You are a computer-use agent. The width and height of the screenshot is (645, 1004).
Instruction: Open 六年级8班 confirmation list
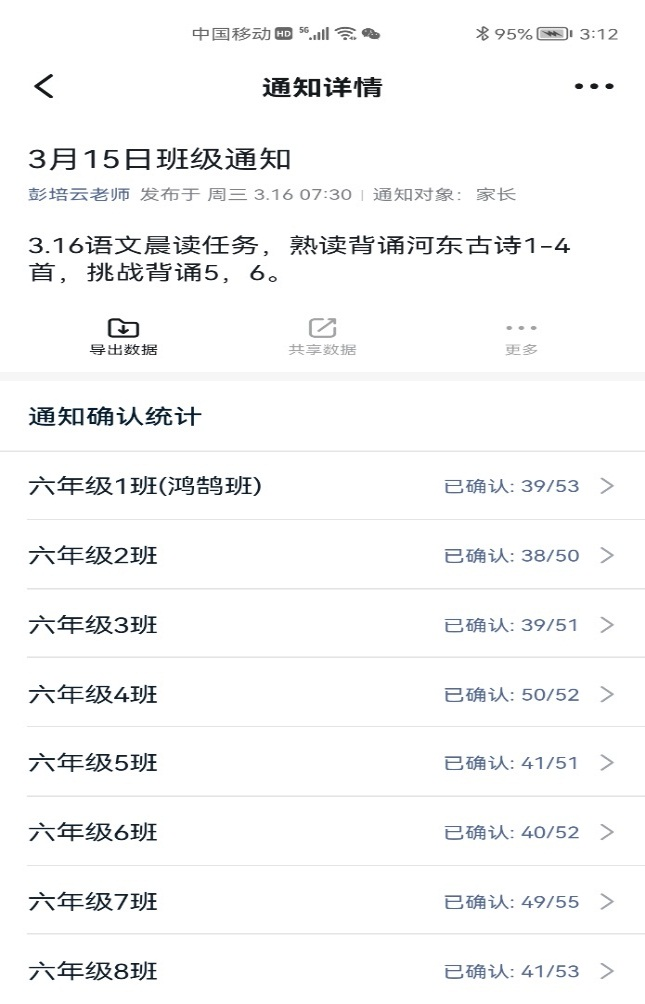(x=322, y=970)
